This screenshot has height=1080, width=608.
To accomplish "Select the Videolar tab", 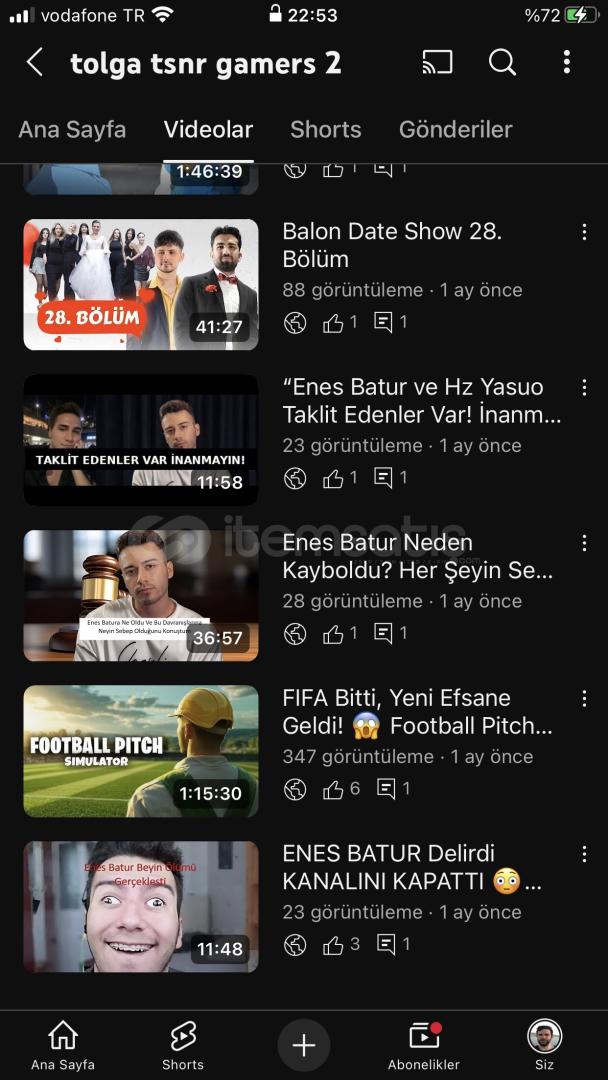I will coord(208,129).
